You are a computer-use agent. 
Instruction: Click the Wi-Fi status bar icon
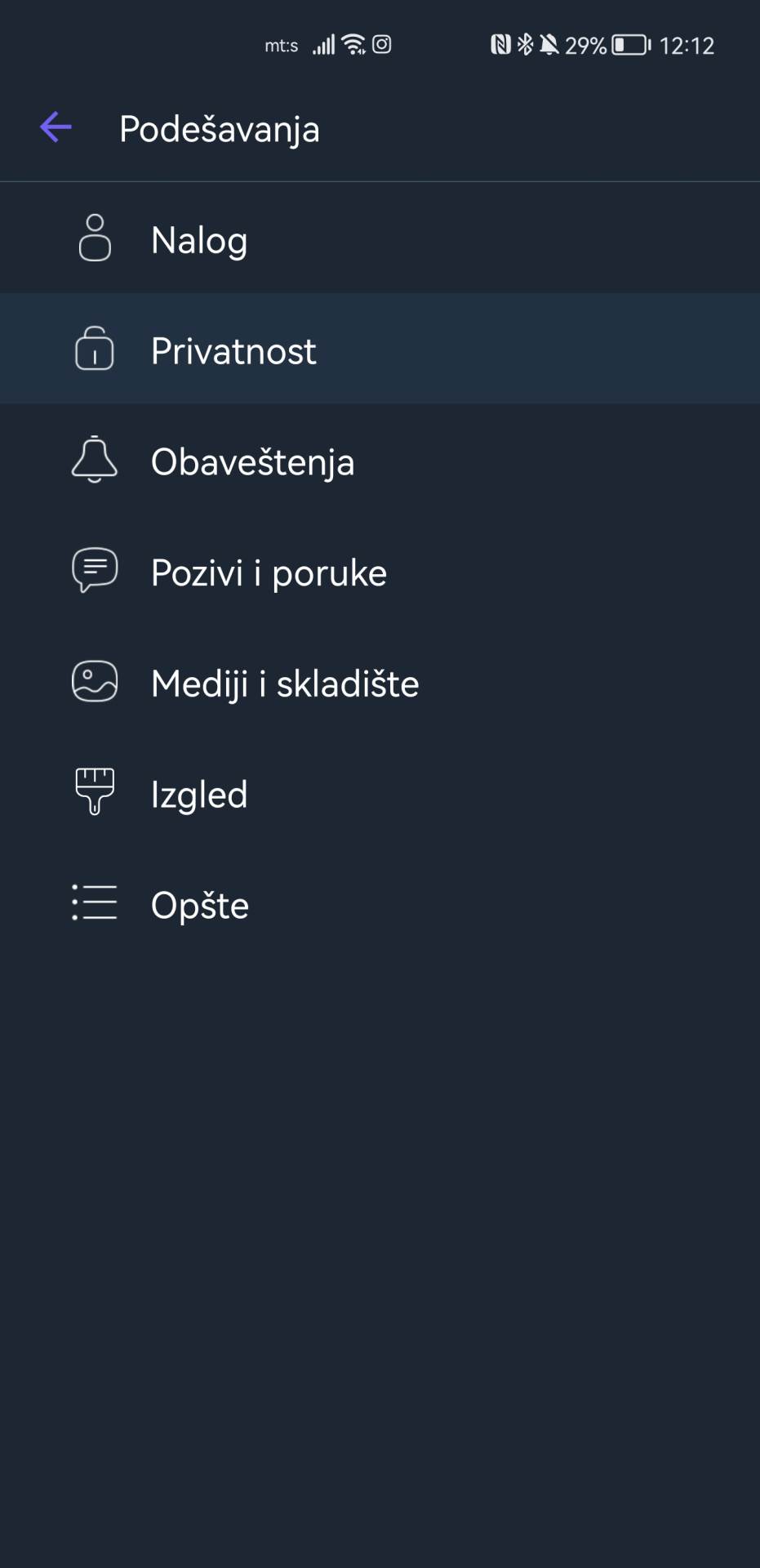click(353, 44)
